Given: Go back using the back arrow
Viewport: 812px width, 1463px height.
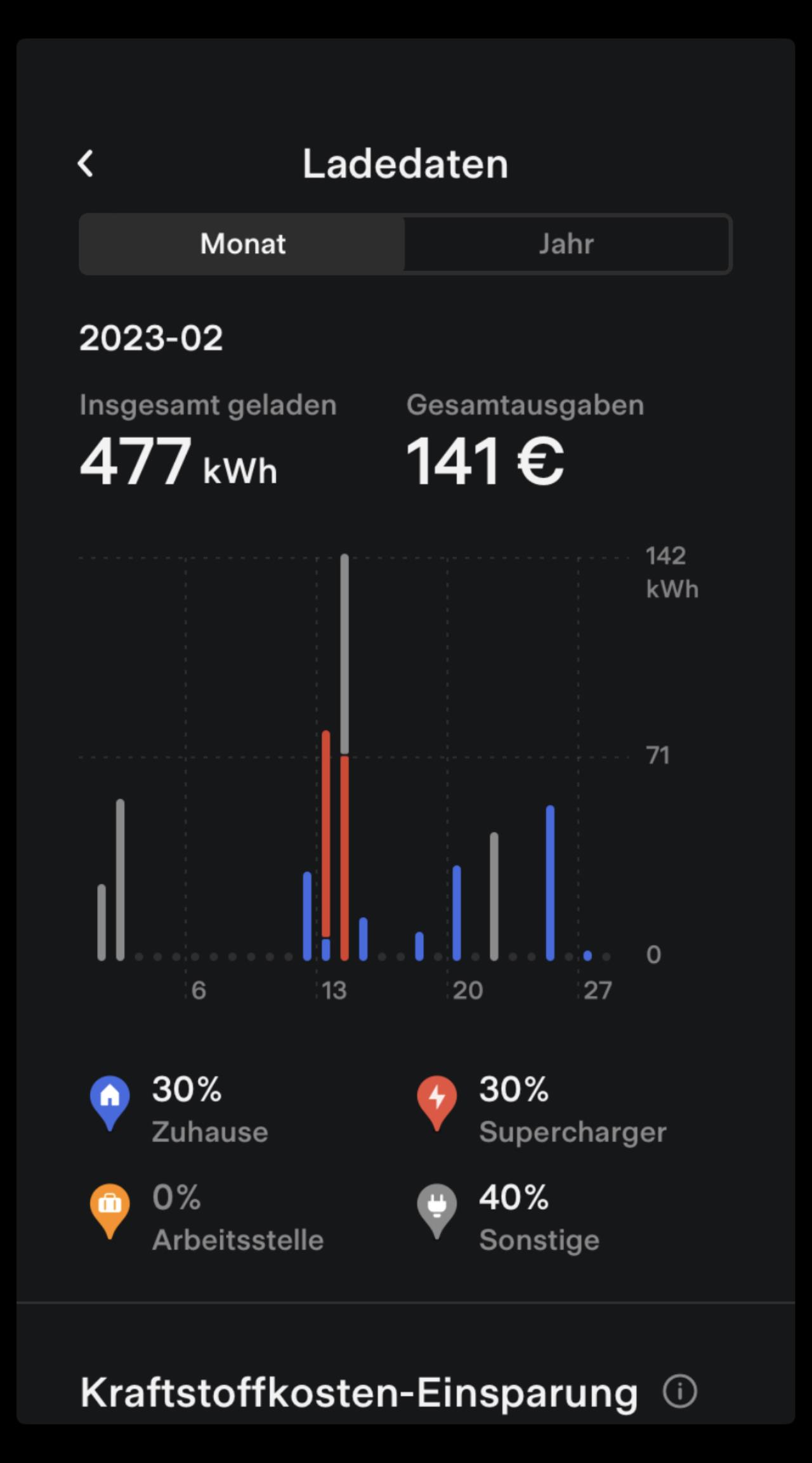Looking at the screenshot, I should [86, 164].
